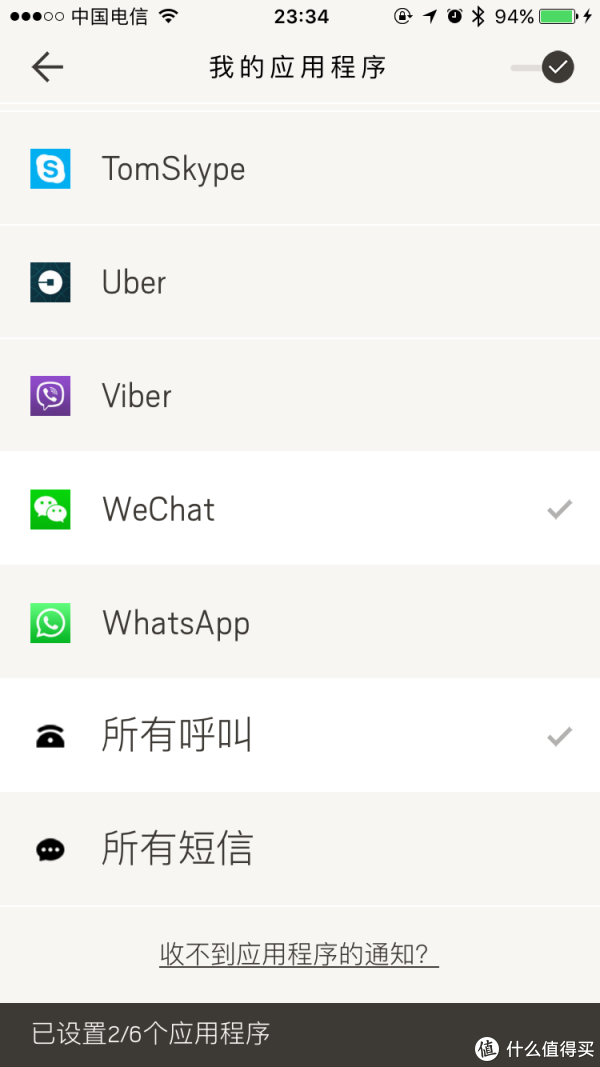The image size is (600, 1067).
Task: Select the 所有短信 row
Action: coord(300,849)
